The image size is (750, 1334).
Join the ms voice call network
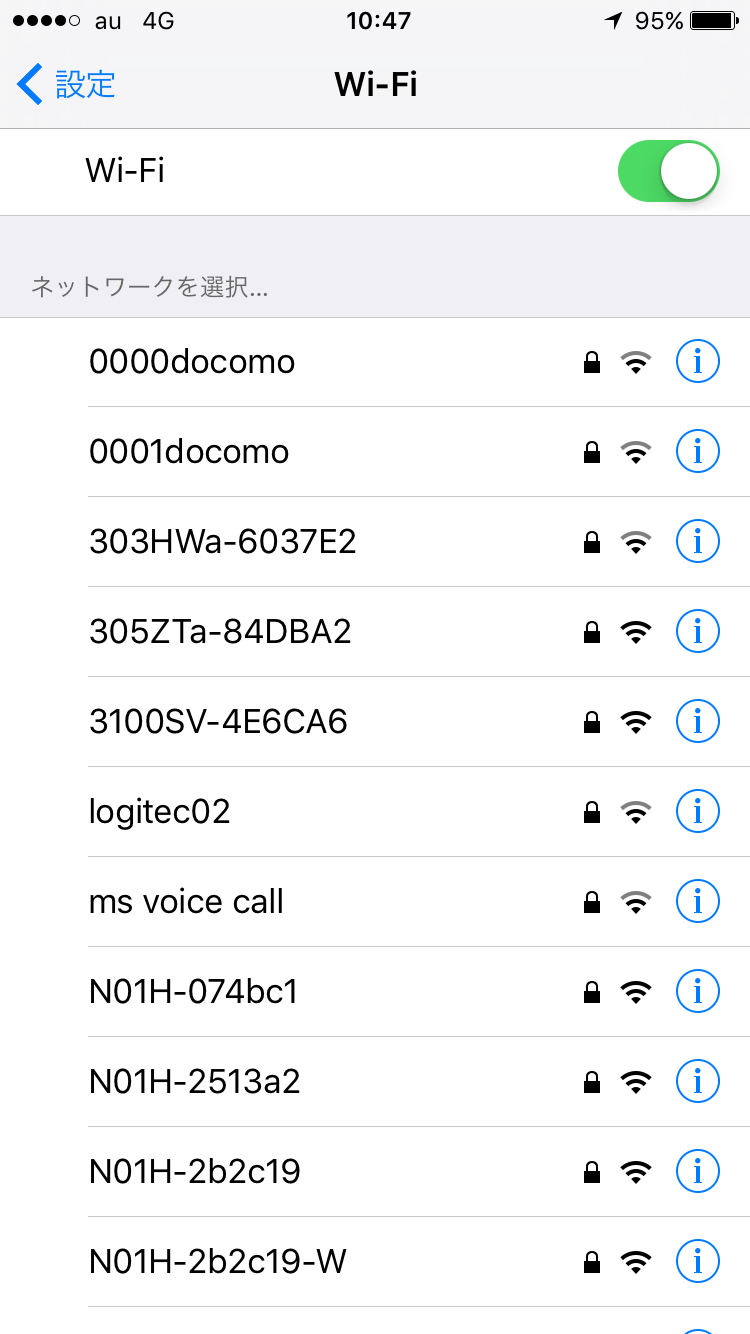tap(375, 902)
